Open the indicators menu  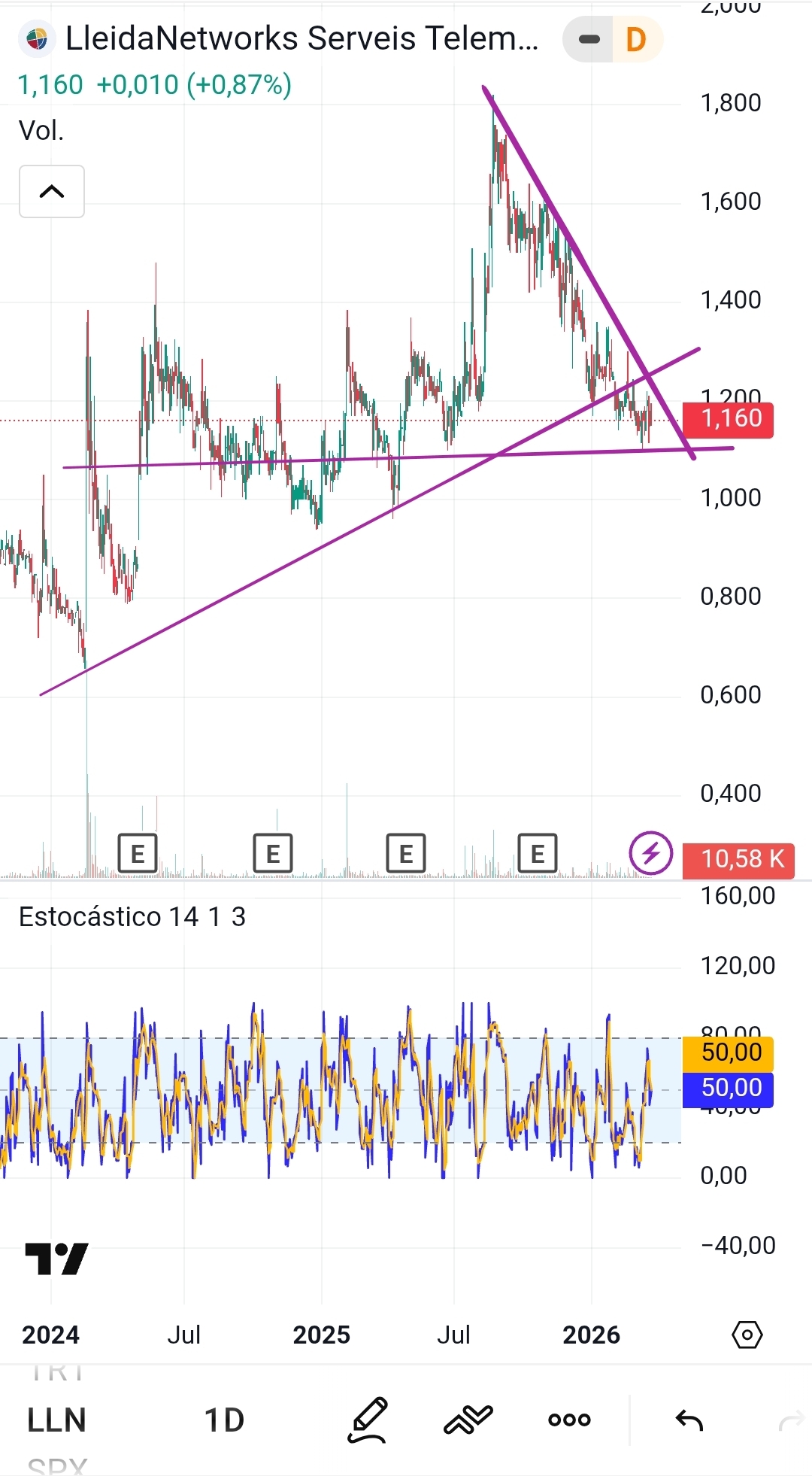point(468,1420)
